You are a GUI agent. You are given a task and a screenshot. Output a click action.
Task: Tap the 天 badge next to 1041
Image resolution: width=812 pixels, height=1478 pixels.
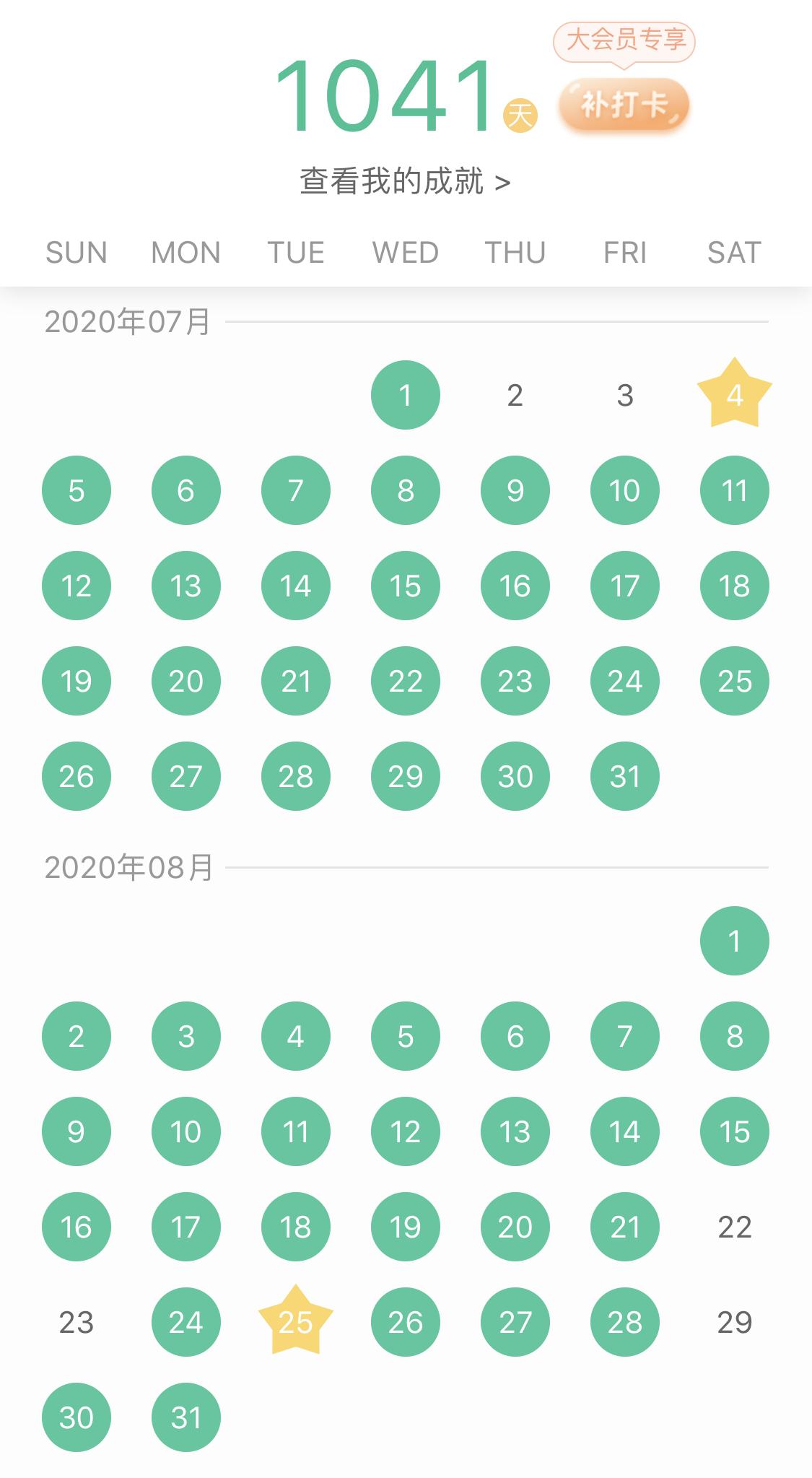[x=519, y=112]
